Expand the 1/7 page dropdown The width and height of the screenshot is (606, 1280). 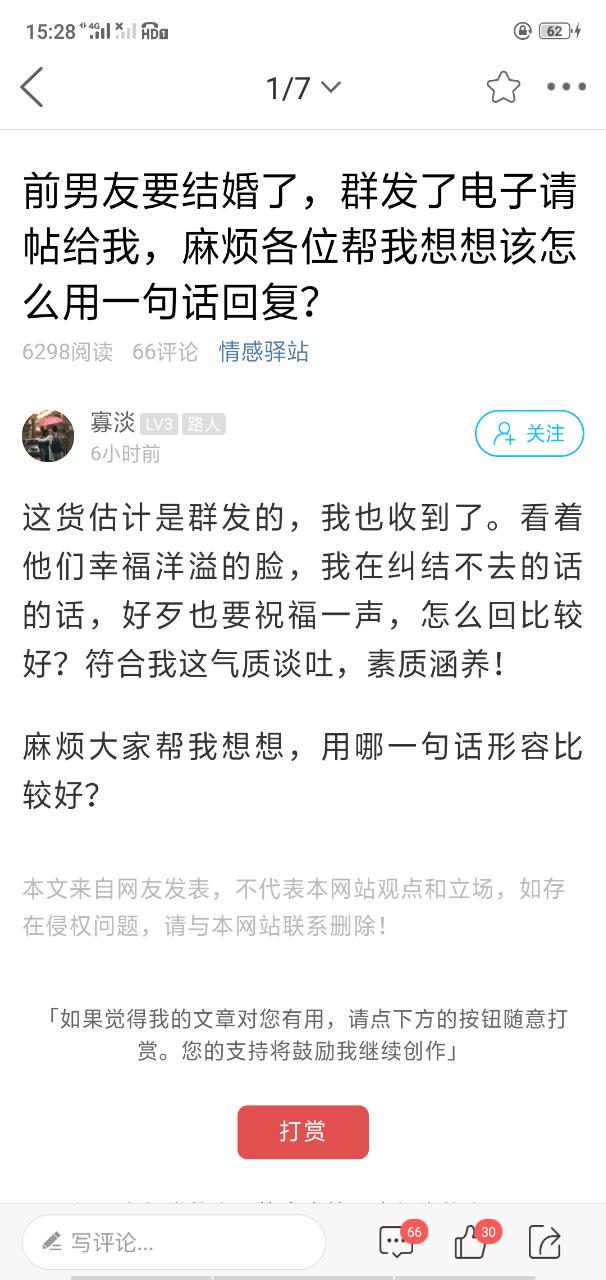(303, 88)
